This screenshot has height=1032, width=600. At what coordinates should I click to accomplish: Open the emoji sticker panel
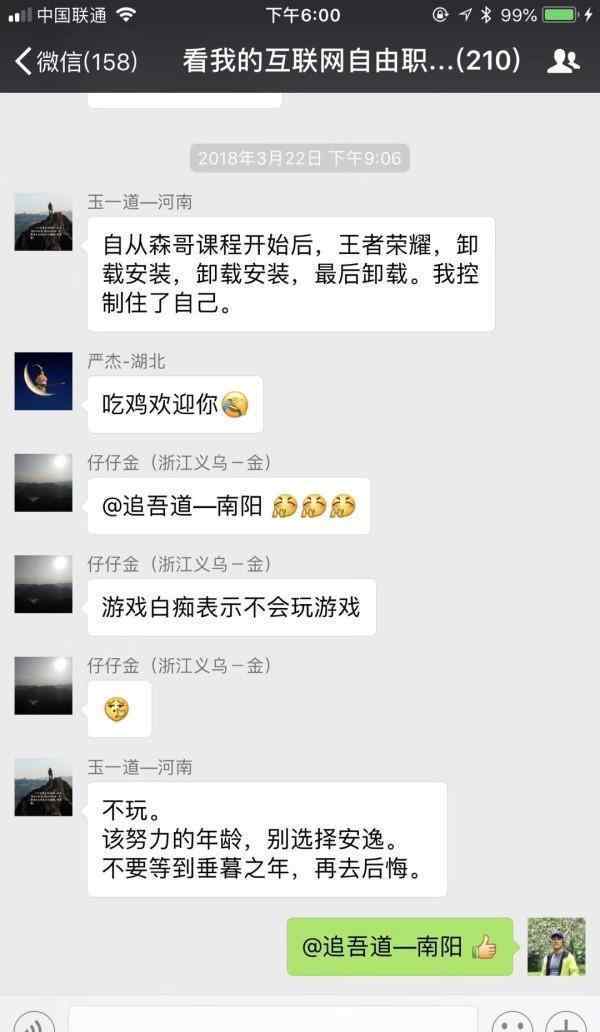tap(512, 1022)
